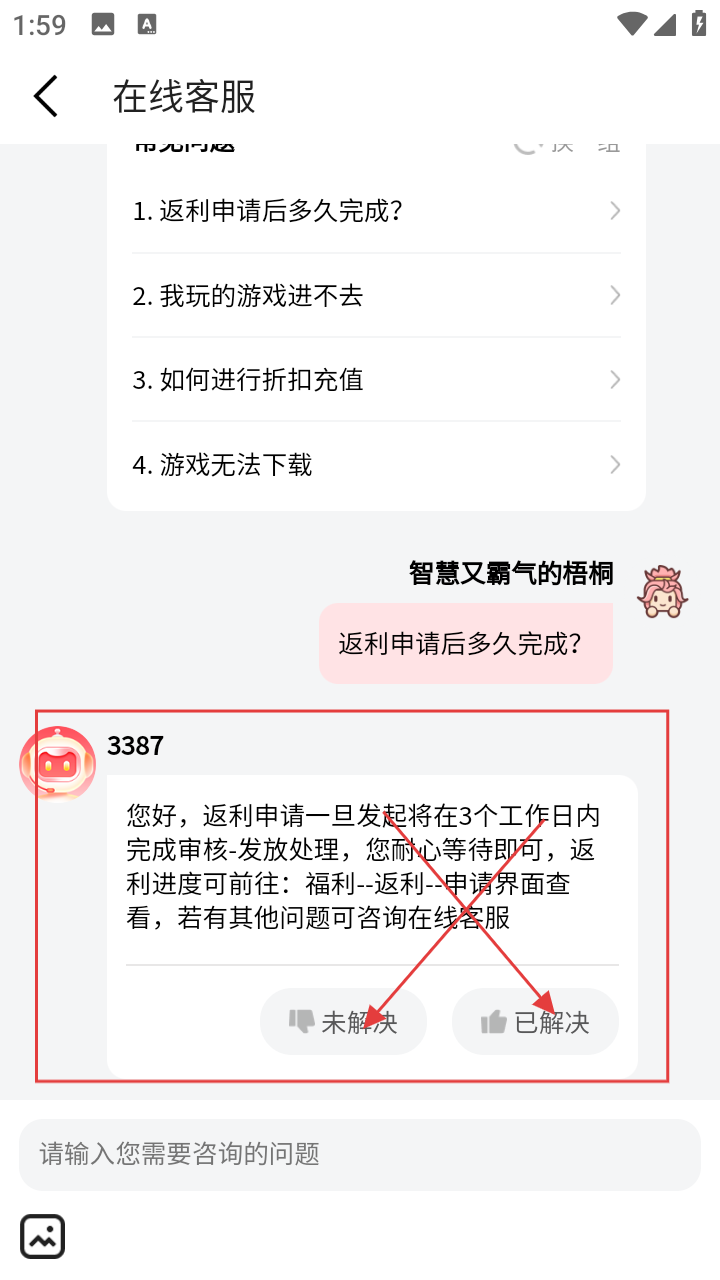Mark the answer as 未解决

343,1022
